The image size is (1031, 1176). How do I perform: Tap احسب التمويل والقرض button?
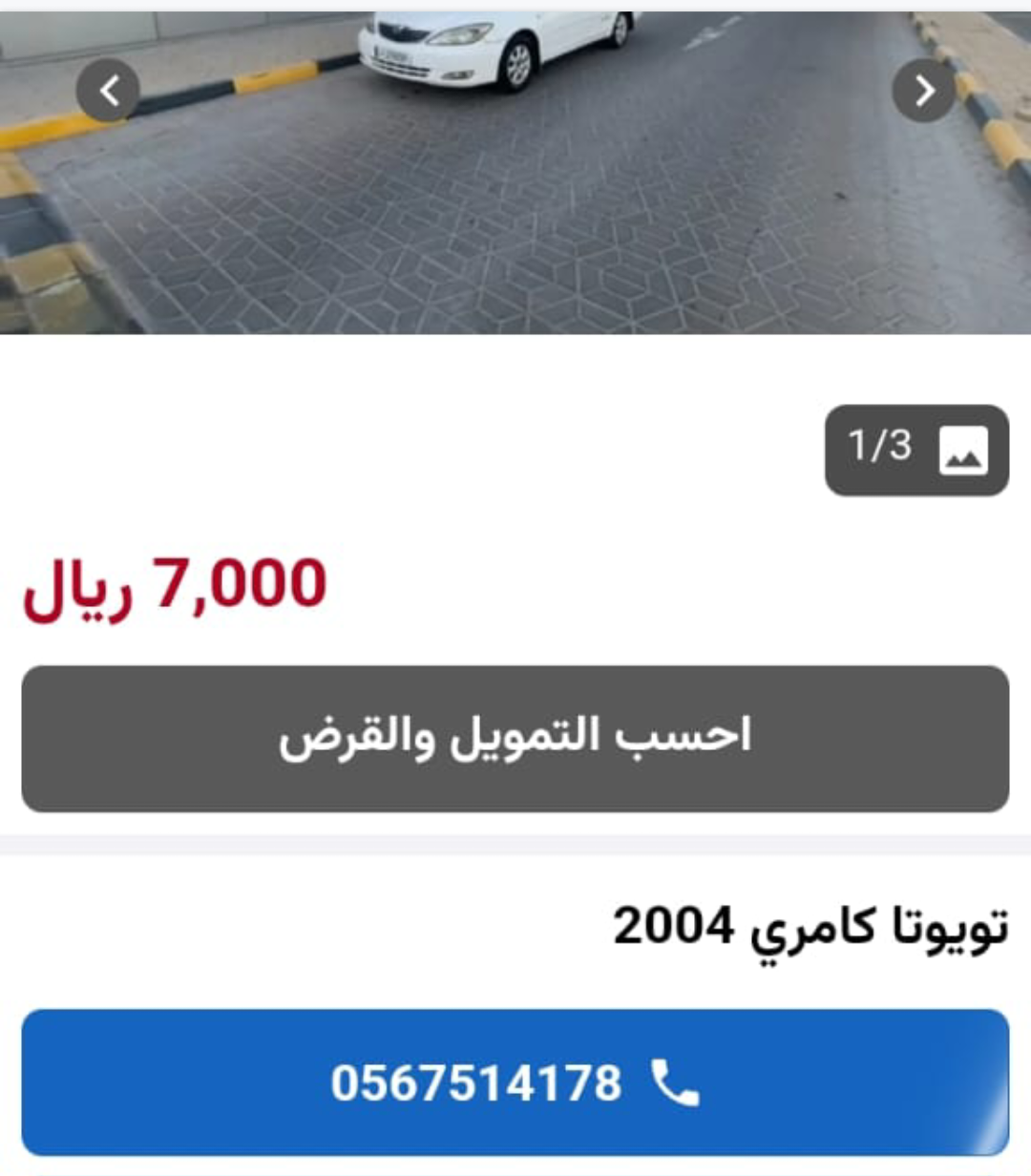tap(515, 738)
